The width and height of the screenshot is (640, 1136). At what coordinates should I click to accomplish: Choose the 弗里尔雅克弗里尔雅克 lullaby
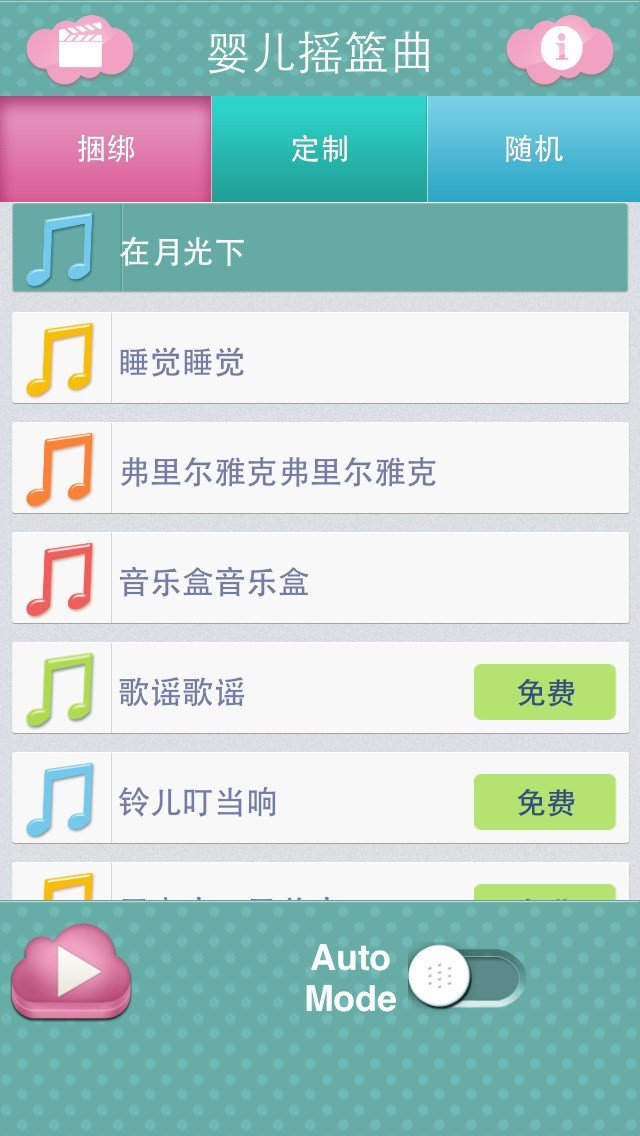320,470
